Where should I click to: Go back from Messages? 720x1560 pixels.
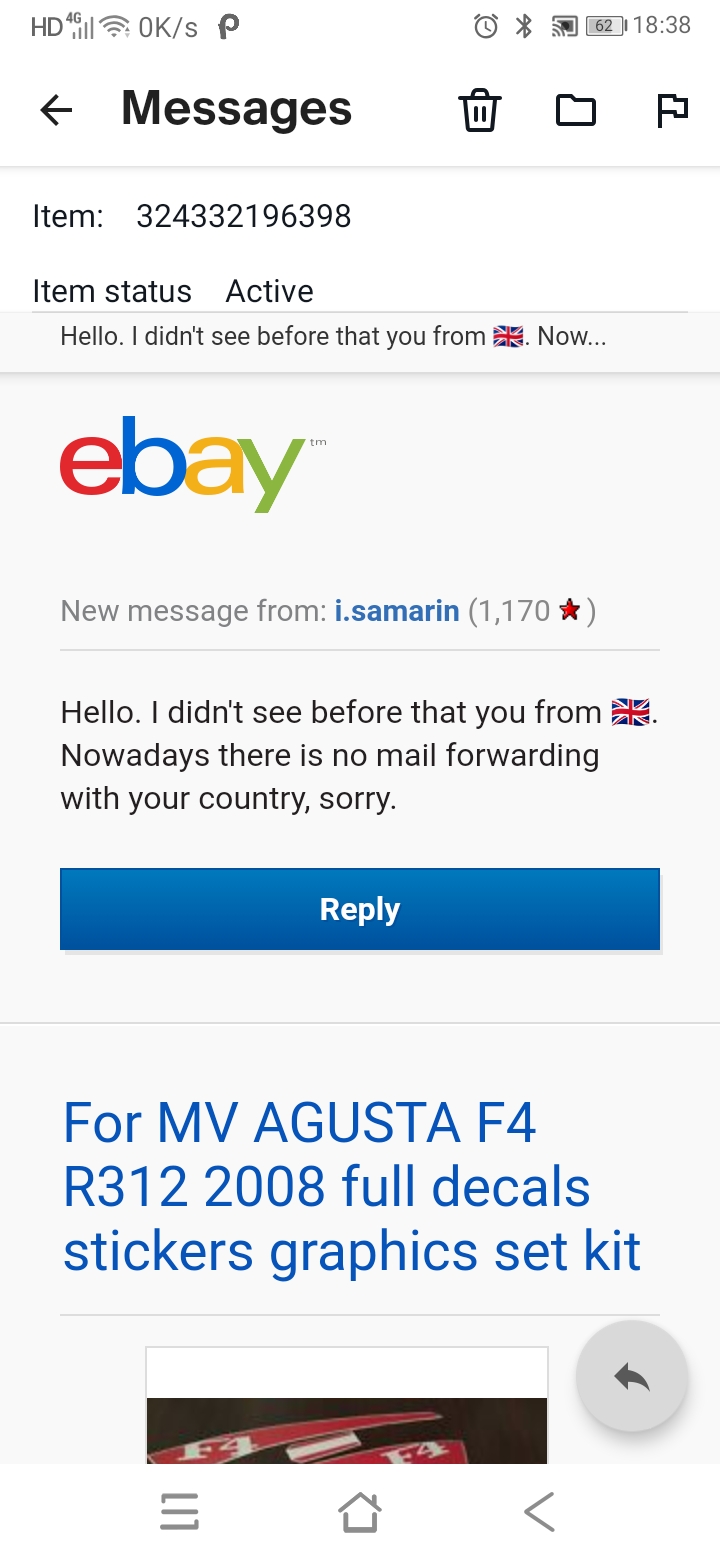tap(57, 110)
